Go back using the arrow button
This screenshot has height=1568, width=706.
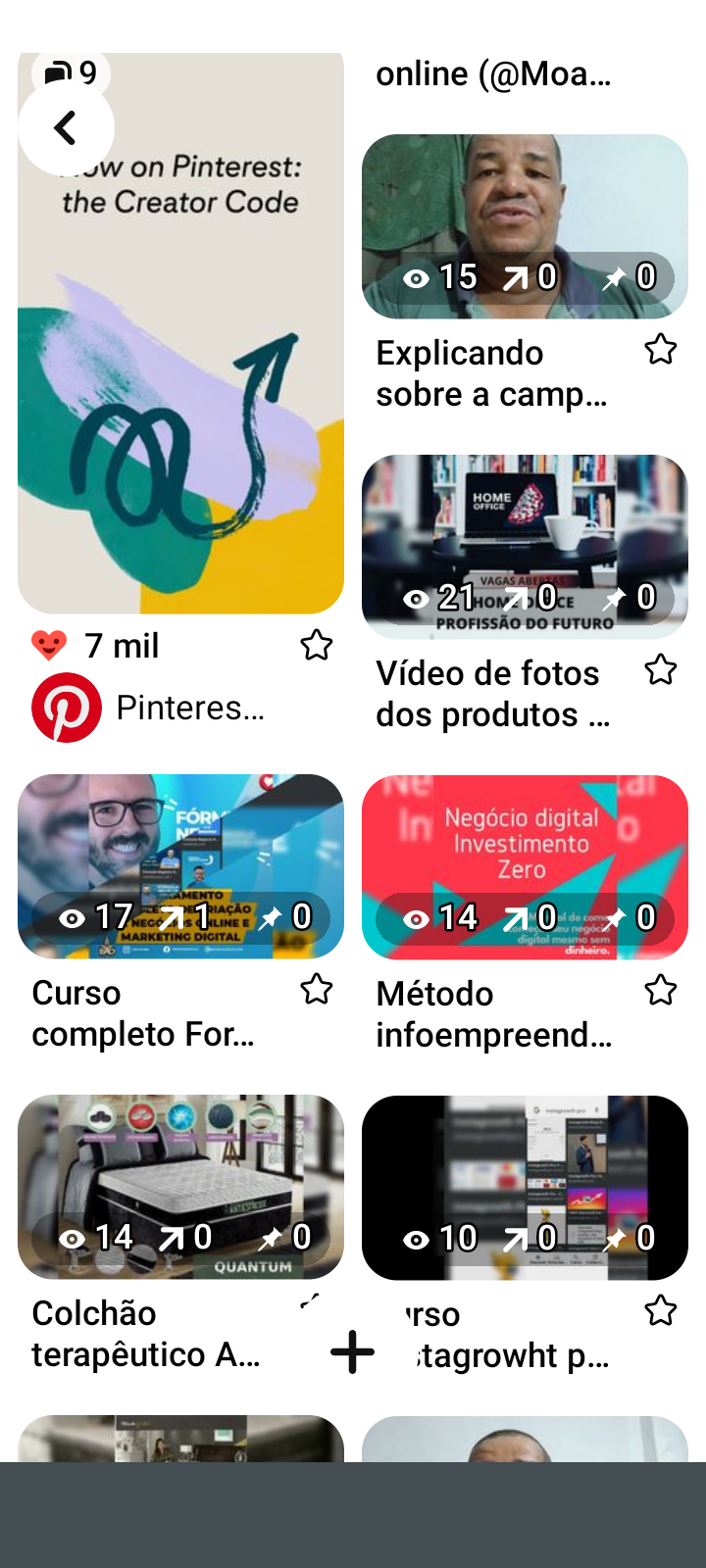[x=66, y=128]
